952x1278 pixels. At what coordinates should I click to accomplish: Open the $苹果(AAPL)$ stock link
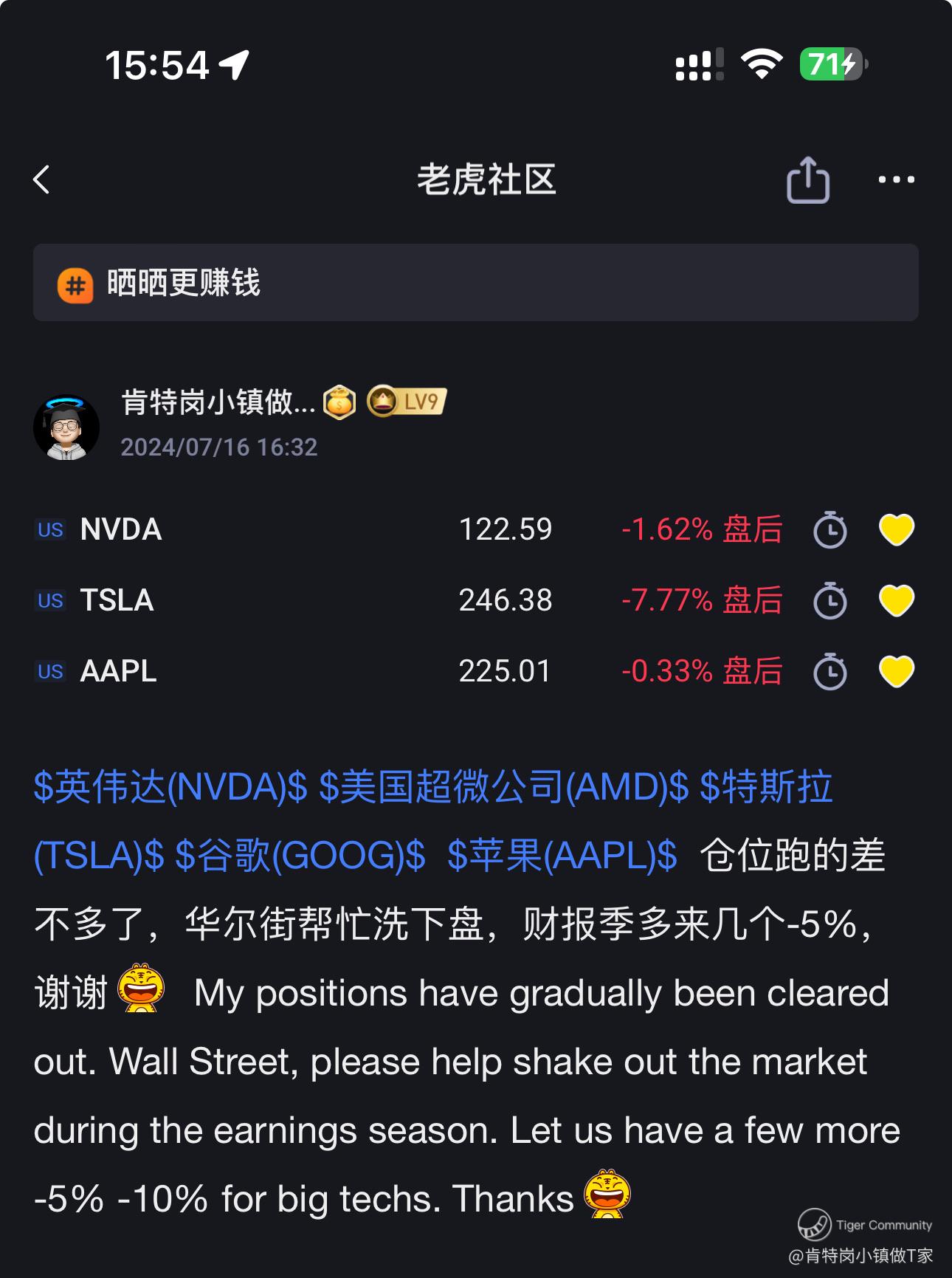tap(562, 856)
